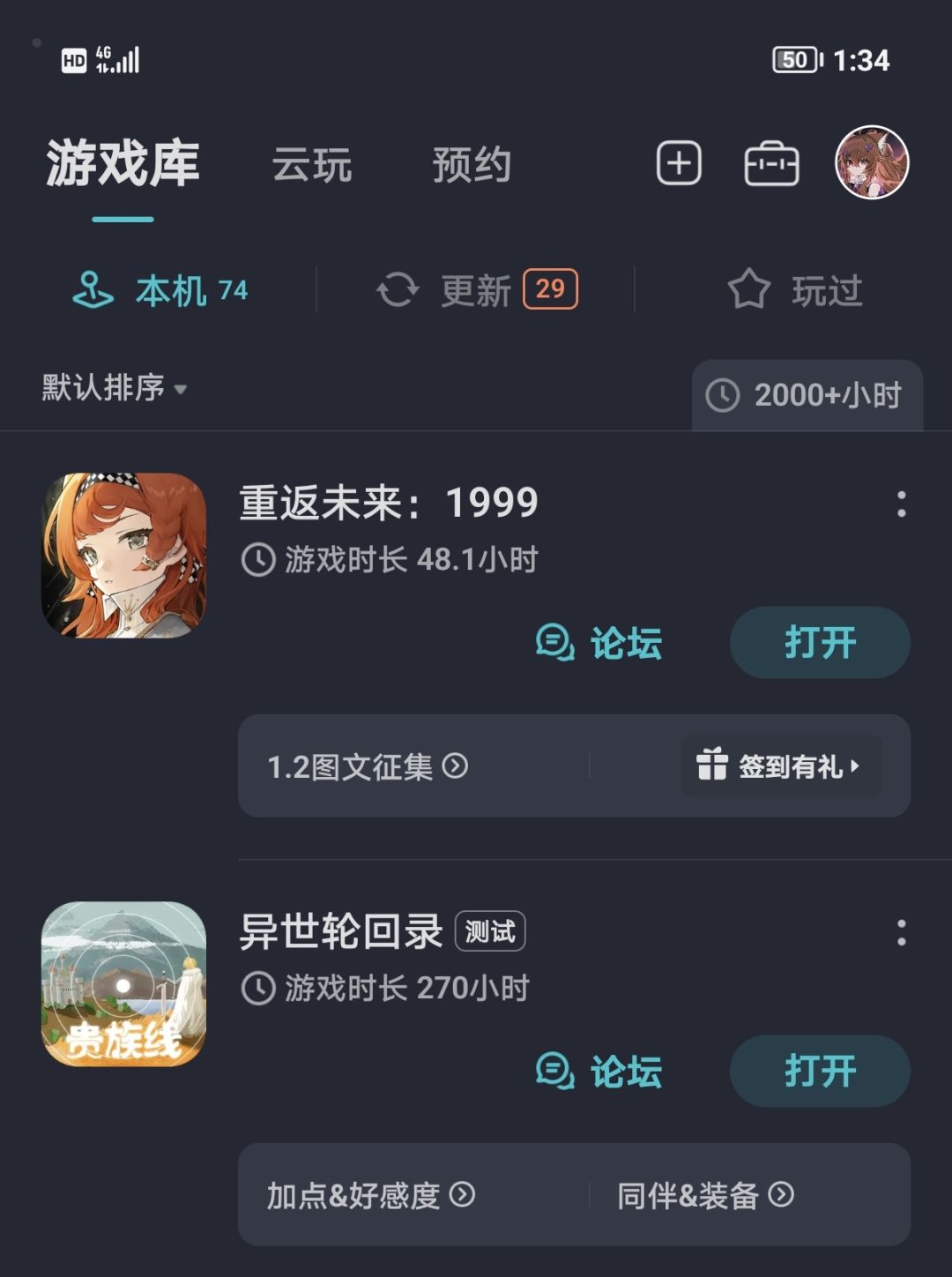Open overflow menu for 重返未来：1999
This screenshot has height=1277, width=952.
901,504
